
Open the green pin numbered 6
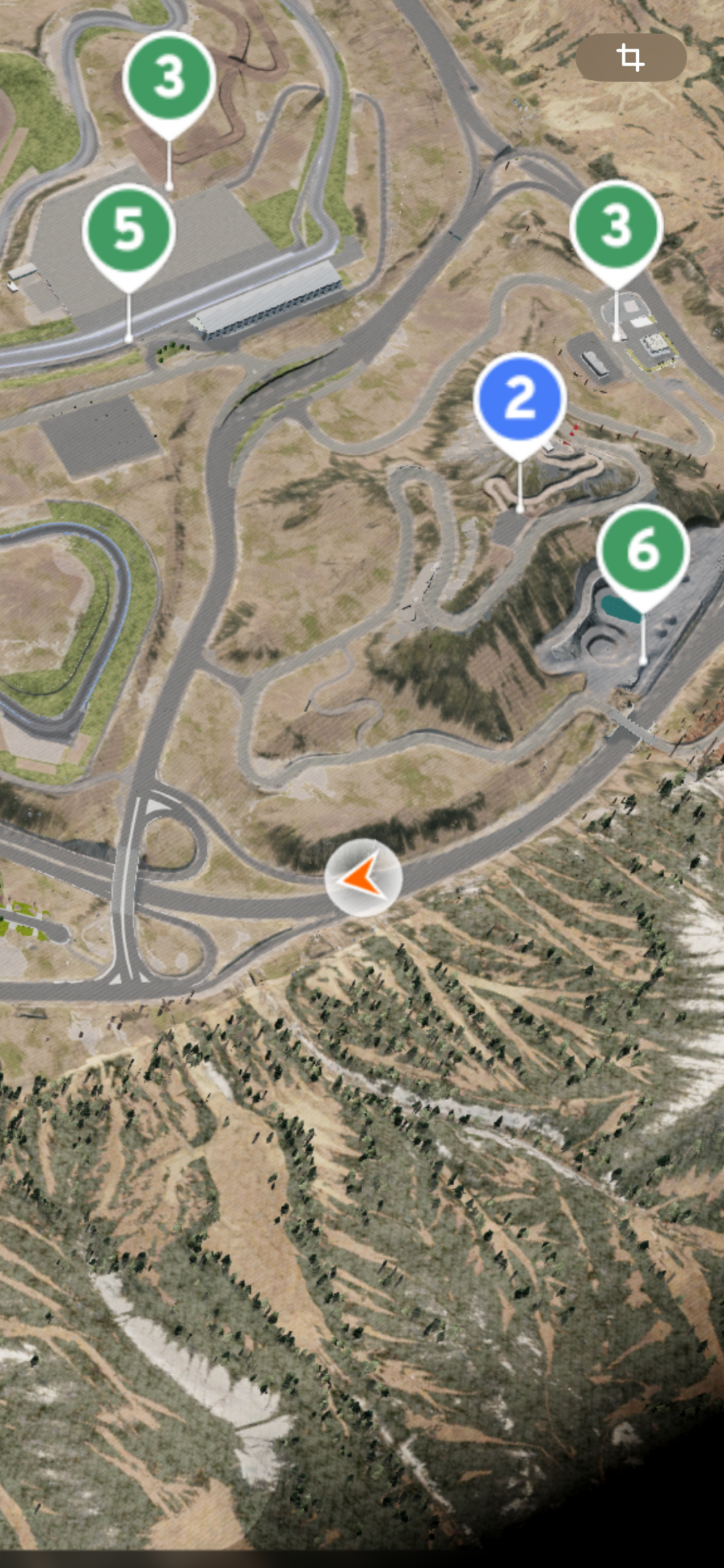642,550
